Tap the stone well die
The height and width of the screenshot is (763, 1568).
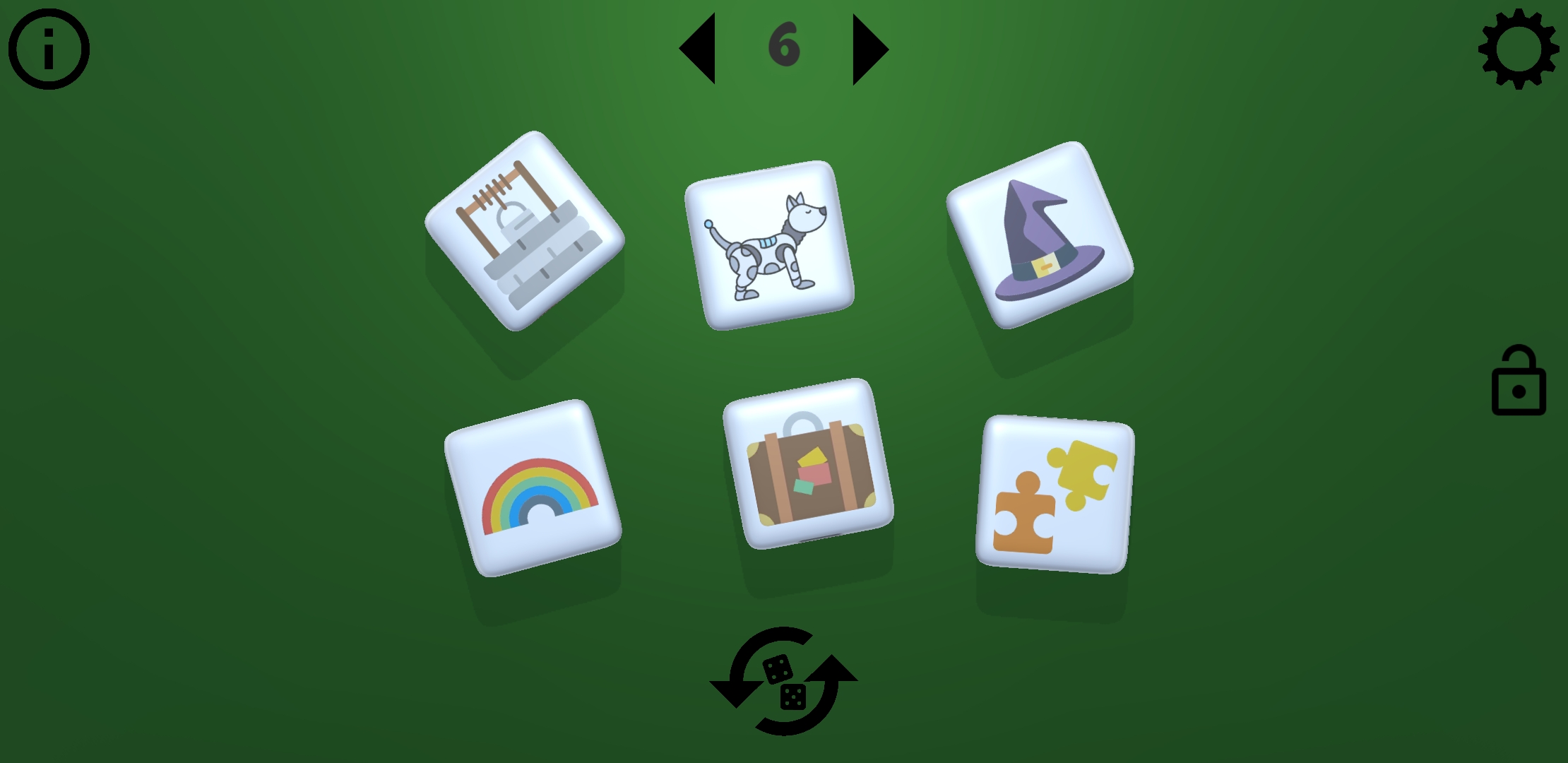525,231
